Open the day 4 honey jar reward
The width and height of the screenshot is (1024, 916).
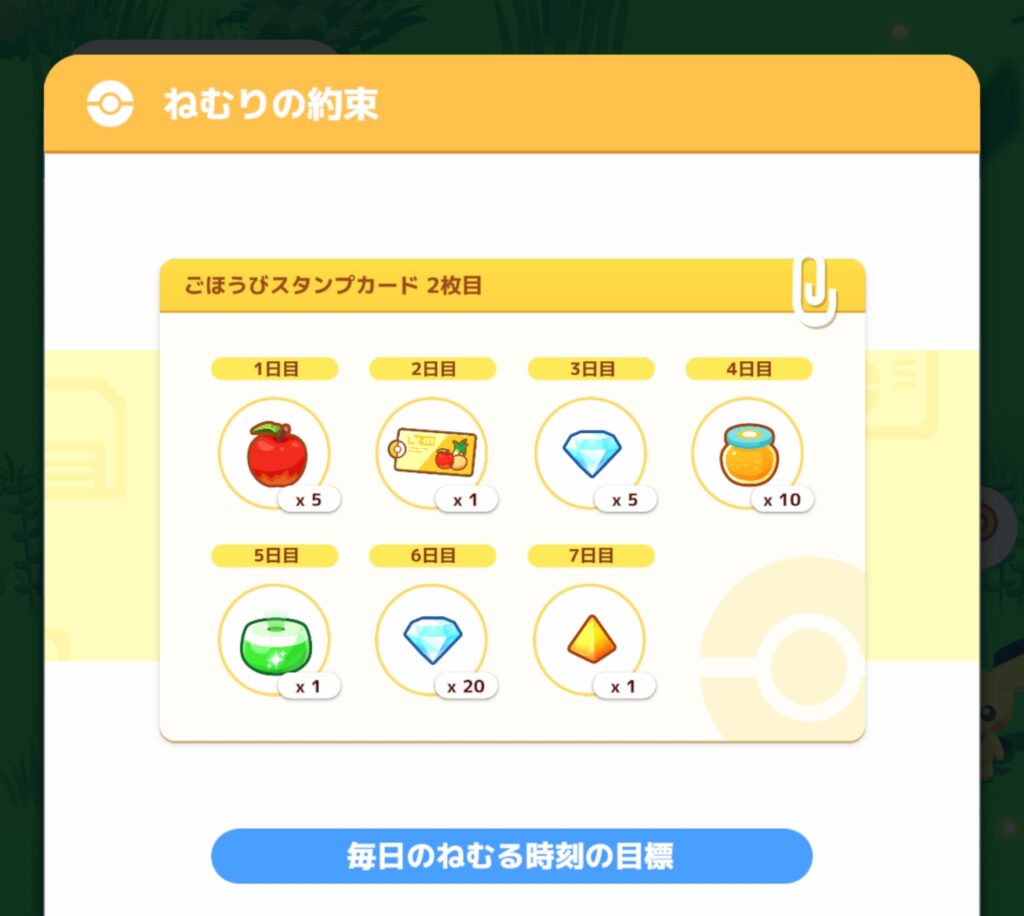point(748,454)
